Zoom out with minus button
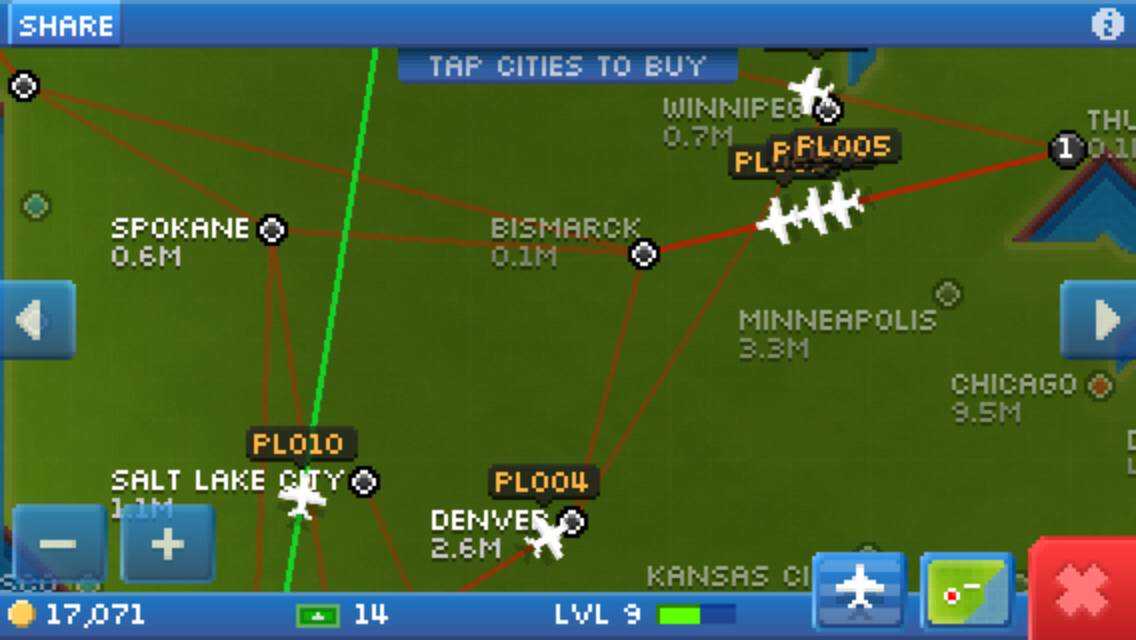The image size is (1136, 640). click(x=59, y=545)
